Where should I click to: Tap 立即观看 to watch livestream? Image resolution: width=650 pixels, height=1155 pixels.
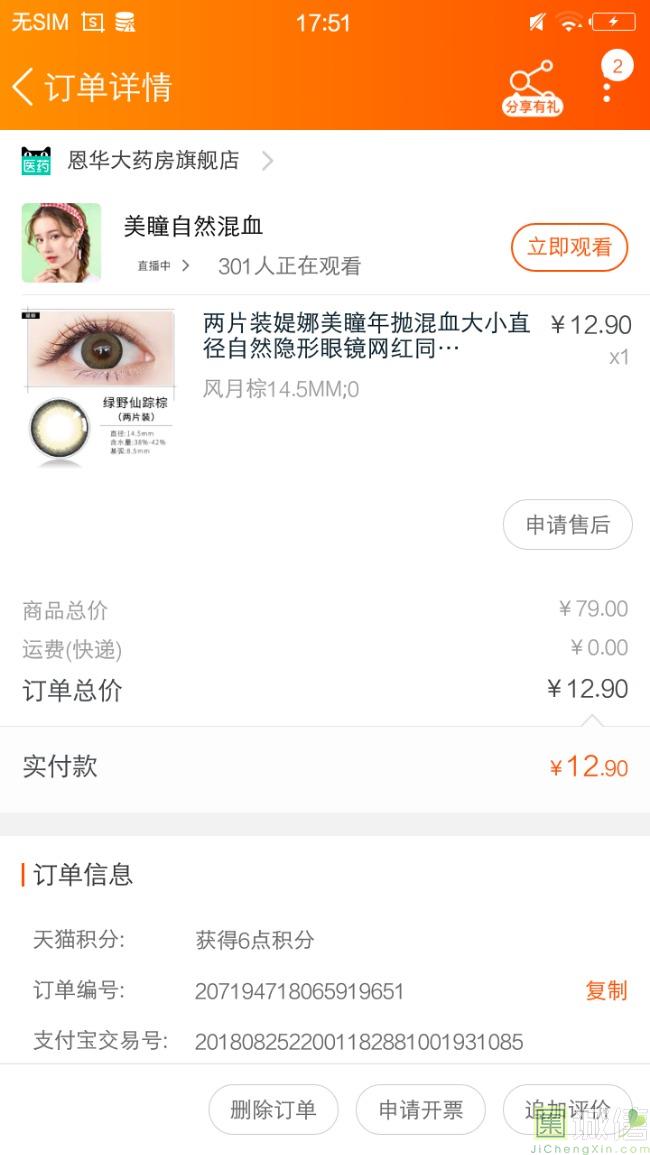coord(569,247)
